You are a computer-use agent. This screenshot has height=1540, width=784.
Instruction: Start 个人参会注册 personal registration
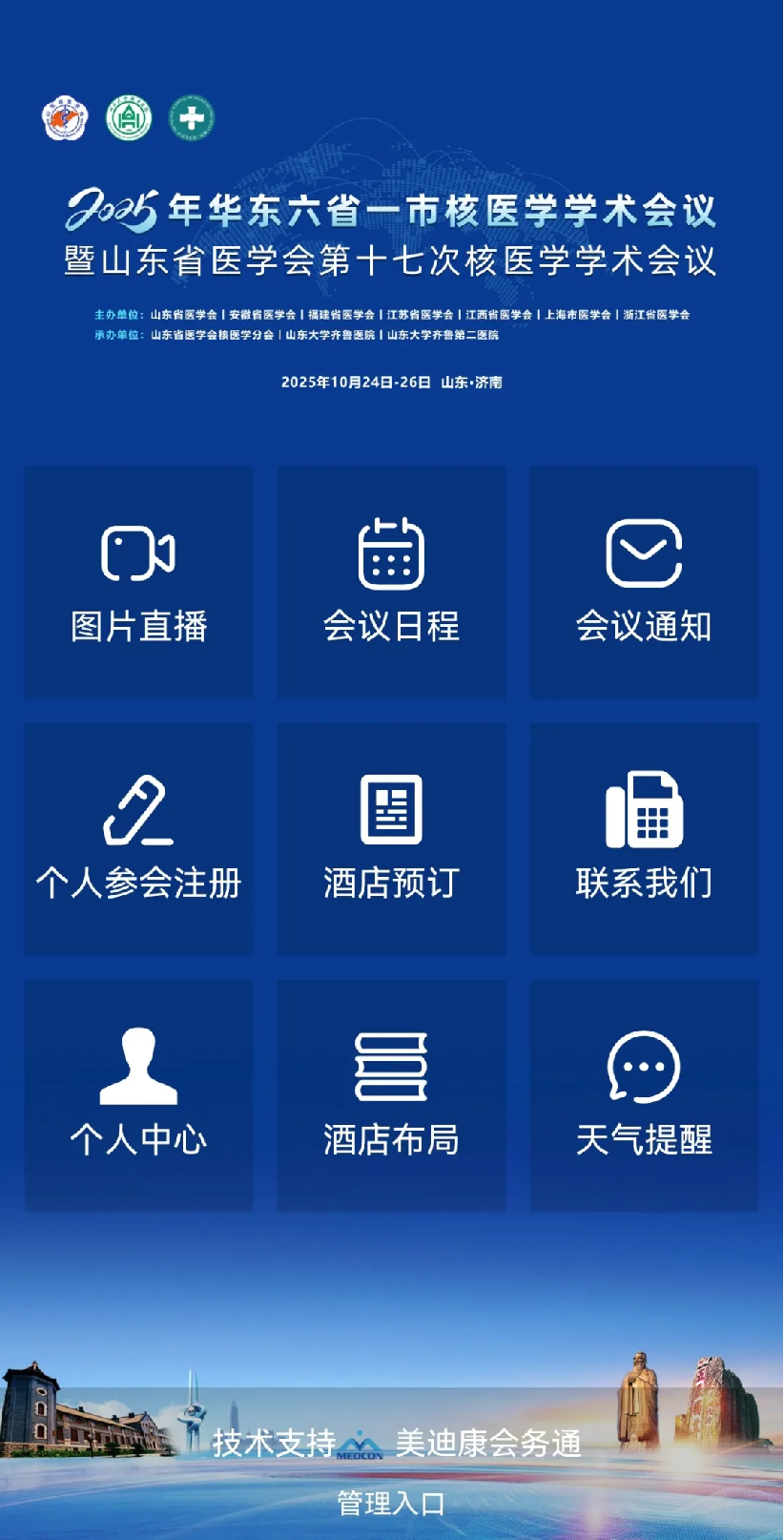coord(138,839)
